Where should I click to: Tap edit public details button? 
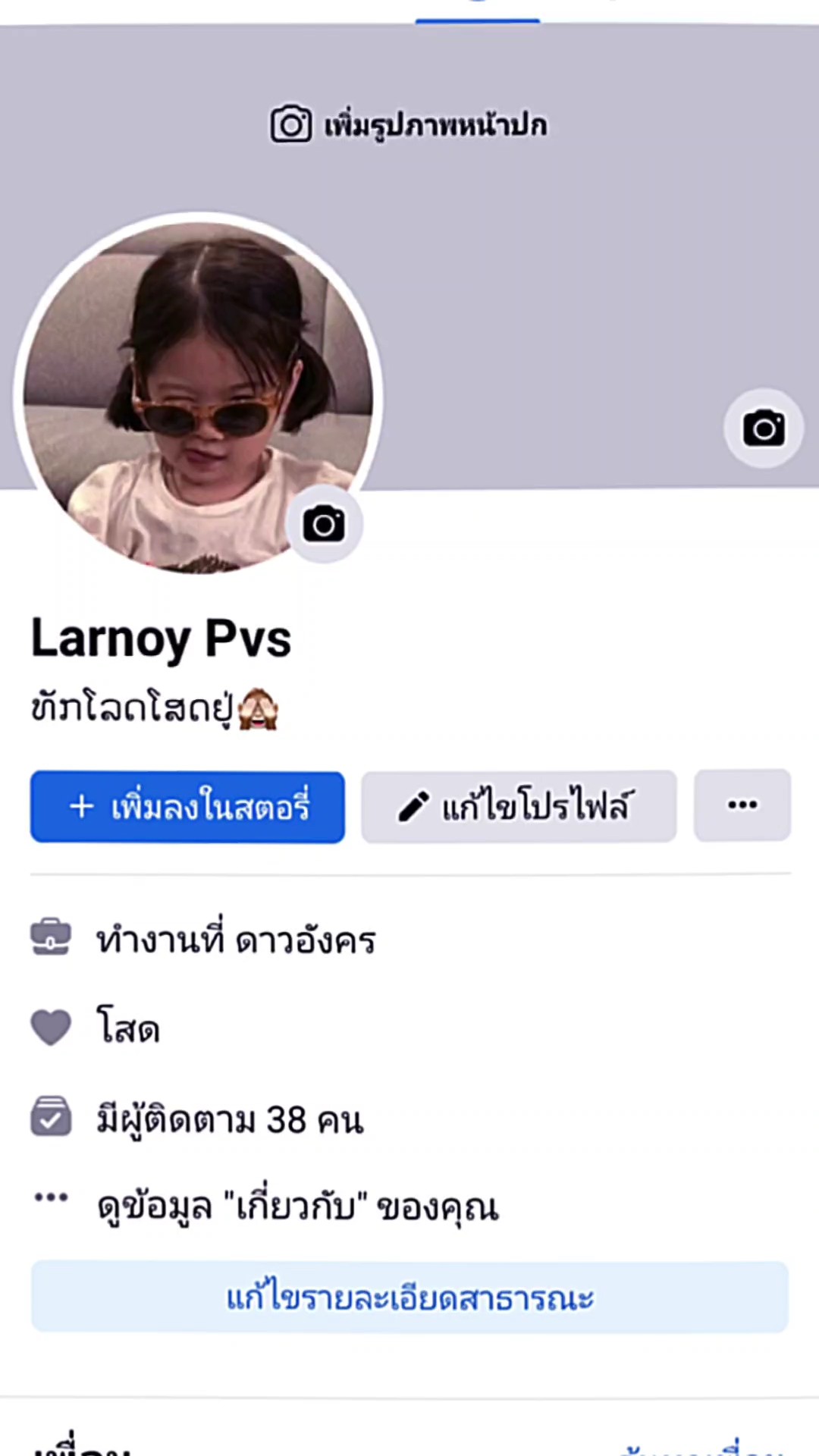(x=409, y=1298)
